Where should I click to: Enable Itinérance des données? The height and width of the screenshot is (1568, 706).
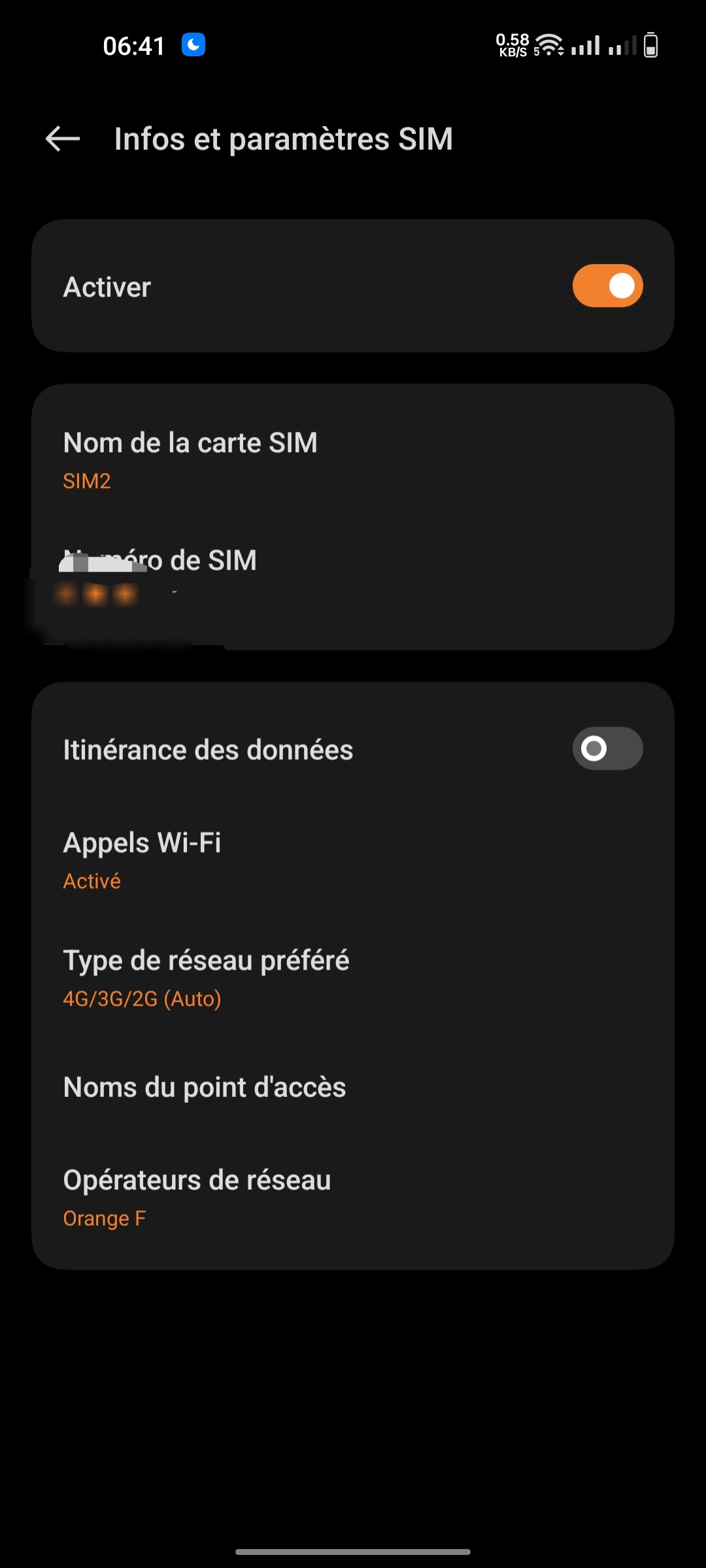coord(607,749)
